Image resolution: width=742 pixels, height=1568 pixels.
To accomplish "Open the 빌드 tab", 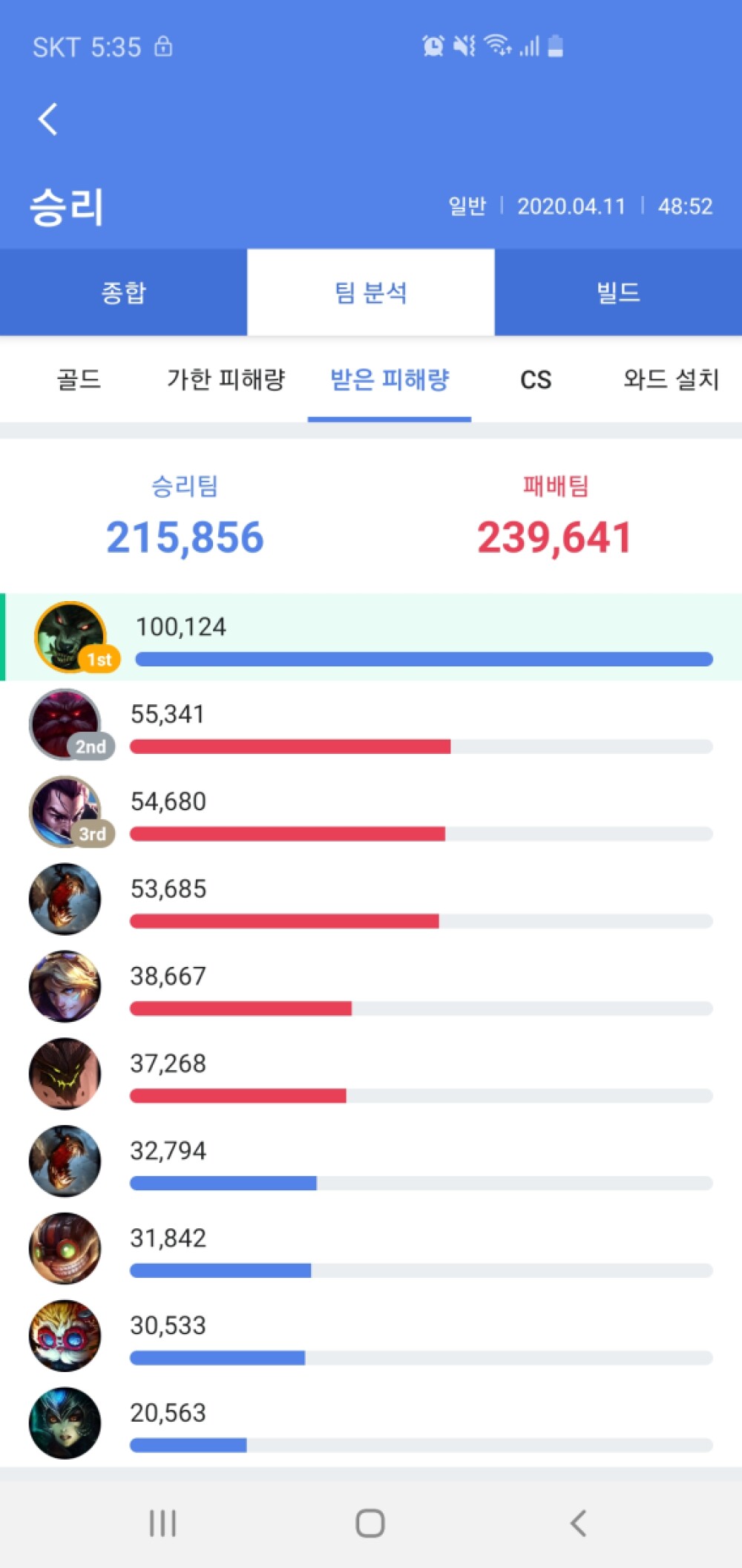I will click(618, 292).
